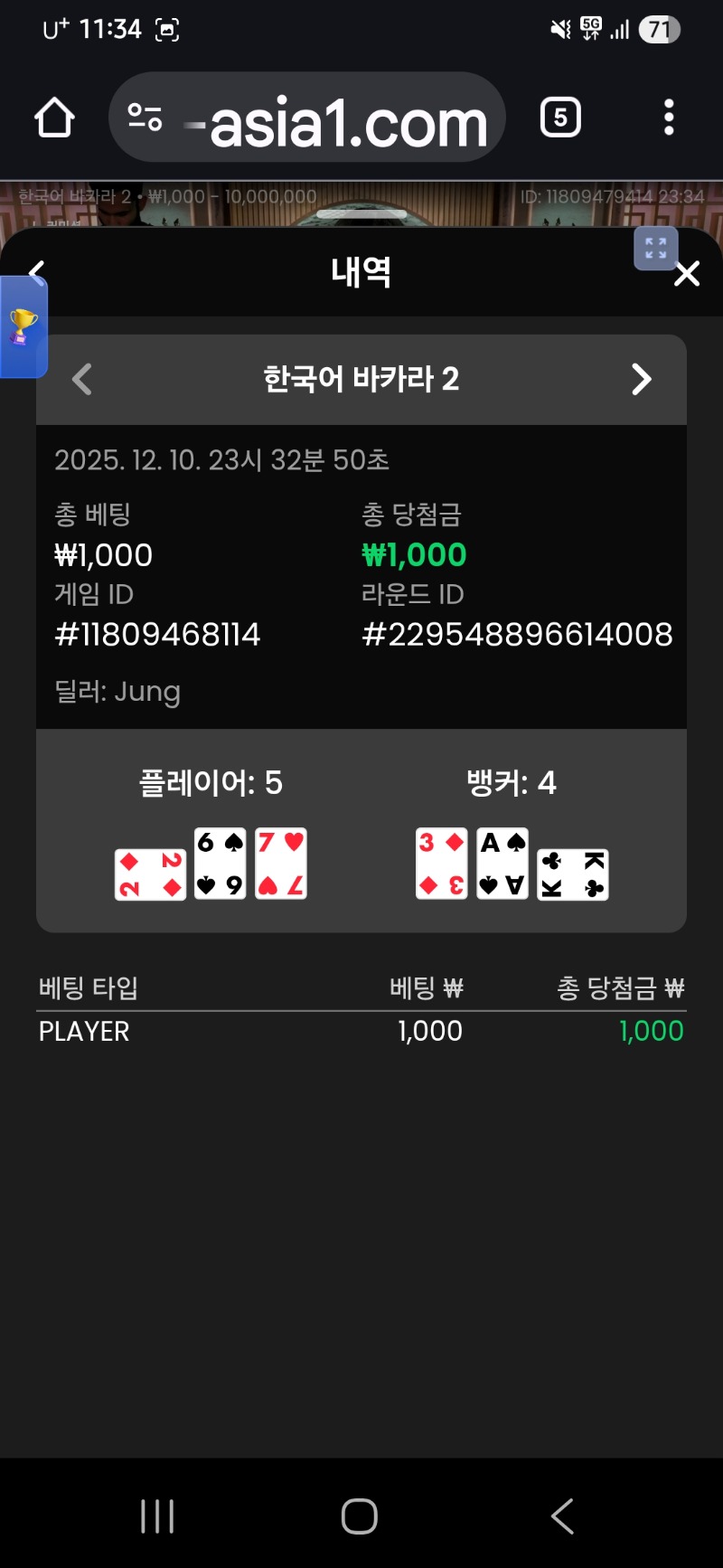Screen dimensions: 723x1568
Task: Open the trophy tournament icon on left edge
Action: tap(23, 326)
